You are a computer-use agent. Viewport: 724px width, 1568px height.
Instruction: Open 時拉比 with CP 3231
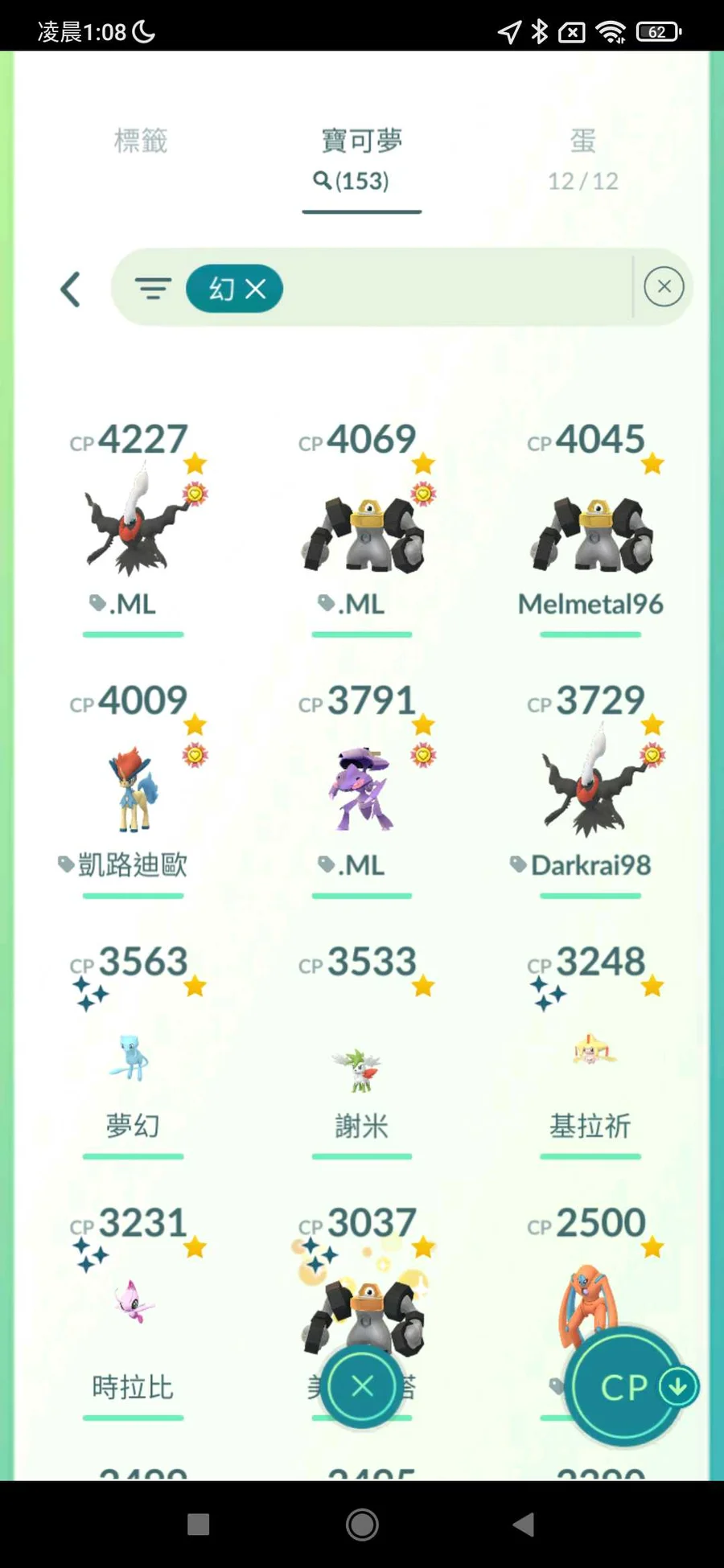click(134, 1303)
